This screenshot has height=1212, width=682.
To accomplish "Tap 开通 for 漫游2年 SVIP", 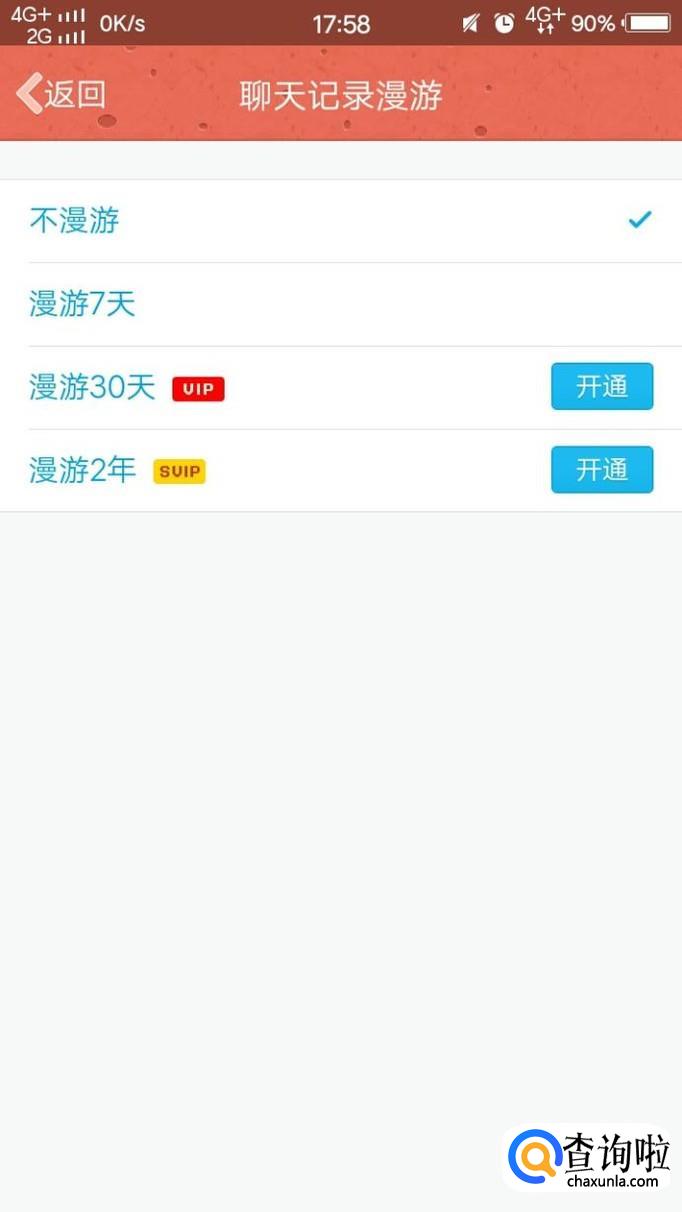I will (601, 470).
